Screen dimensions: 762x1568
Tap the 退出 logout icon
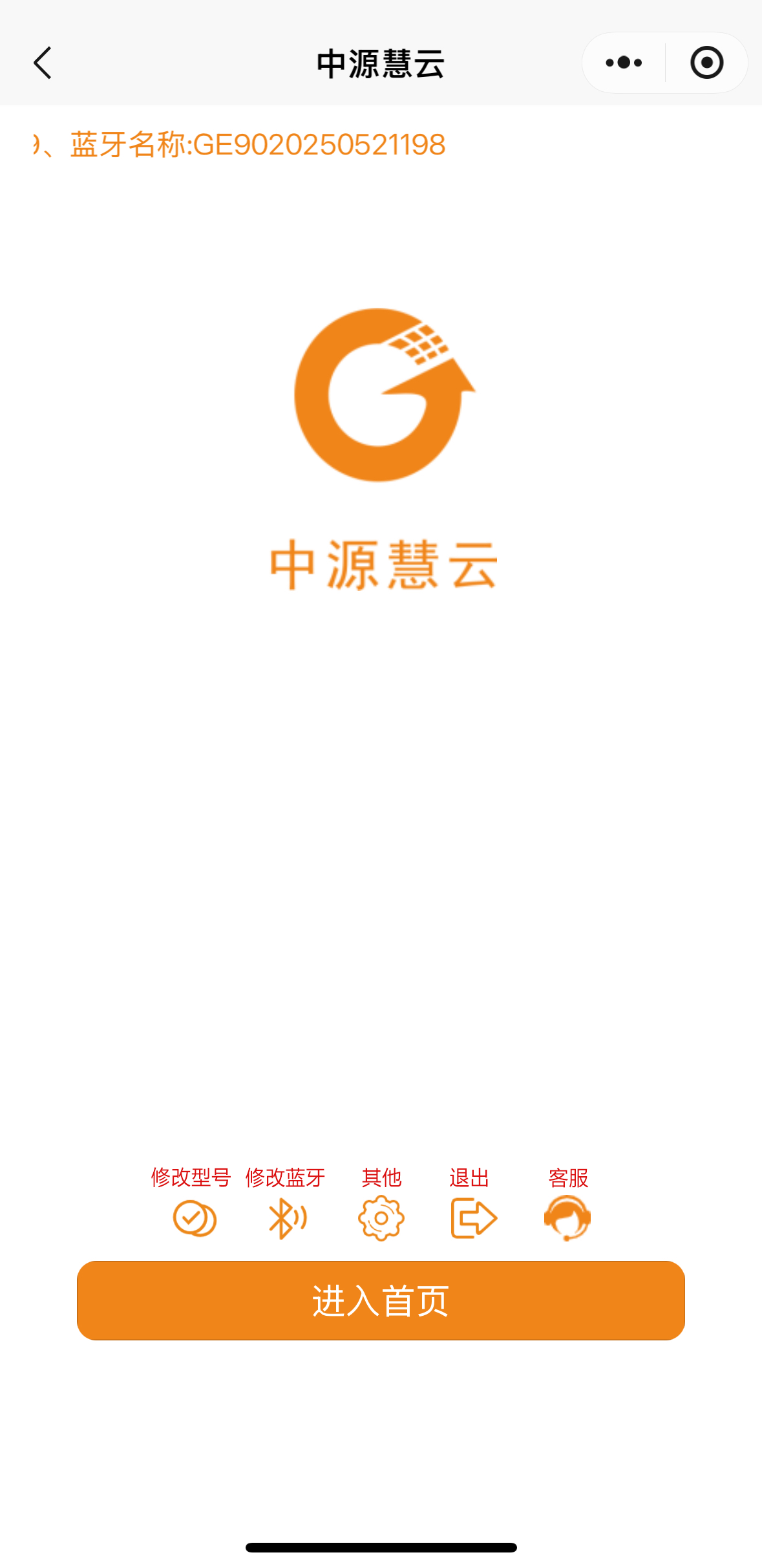[x=472, y=1218]
